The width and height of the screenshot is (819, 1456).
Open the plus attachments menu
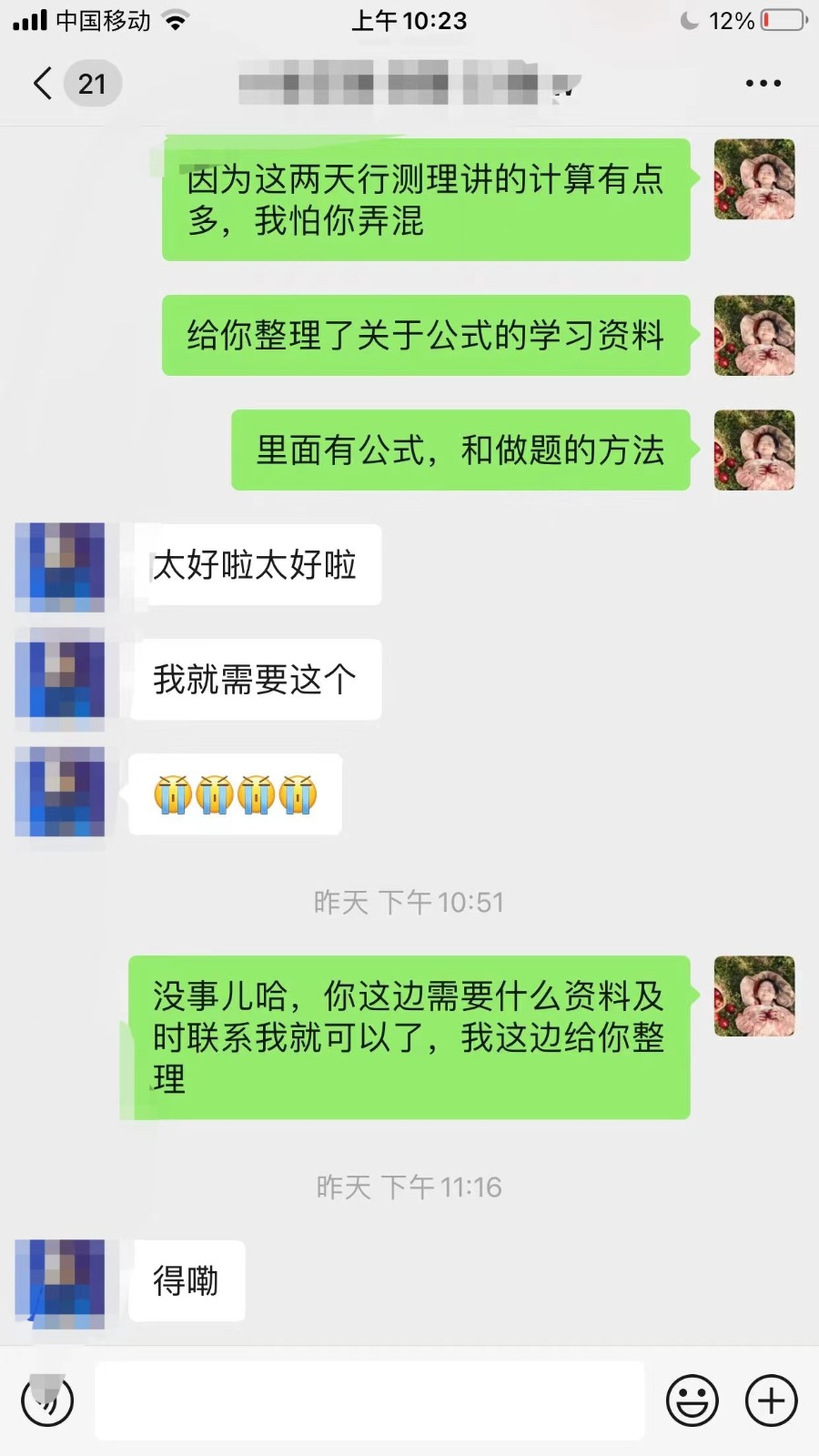click(x=771, y=1400)
